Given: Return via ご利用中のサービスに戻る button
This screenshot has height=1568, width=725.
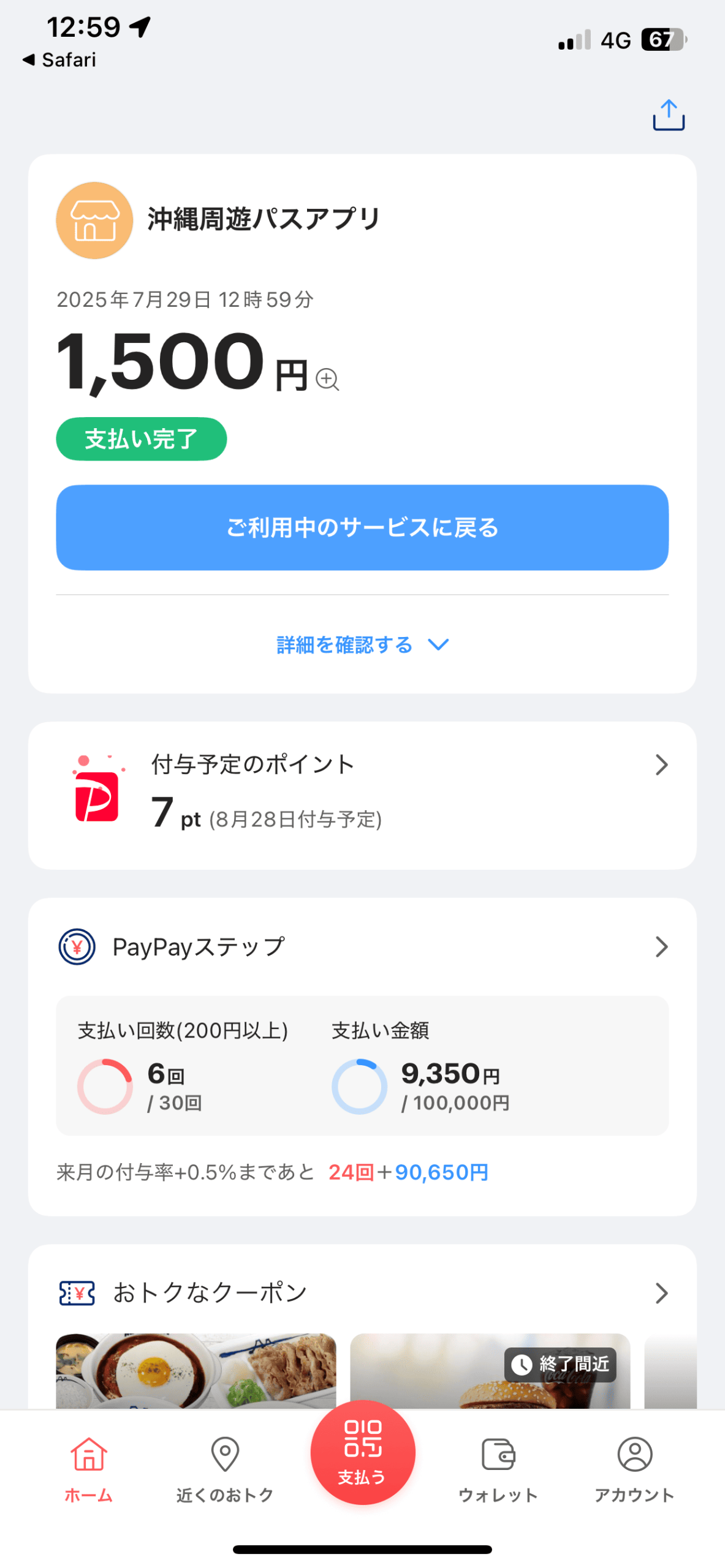Looking at the screenshot, I should (x=362, y=527).
